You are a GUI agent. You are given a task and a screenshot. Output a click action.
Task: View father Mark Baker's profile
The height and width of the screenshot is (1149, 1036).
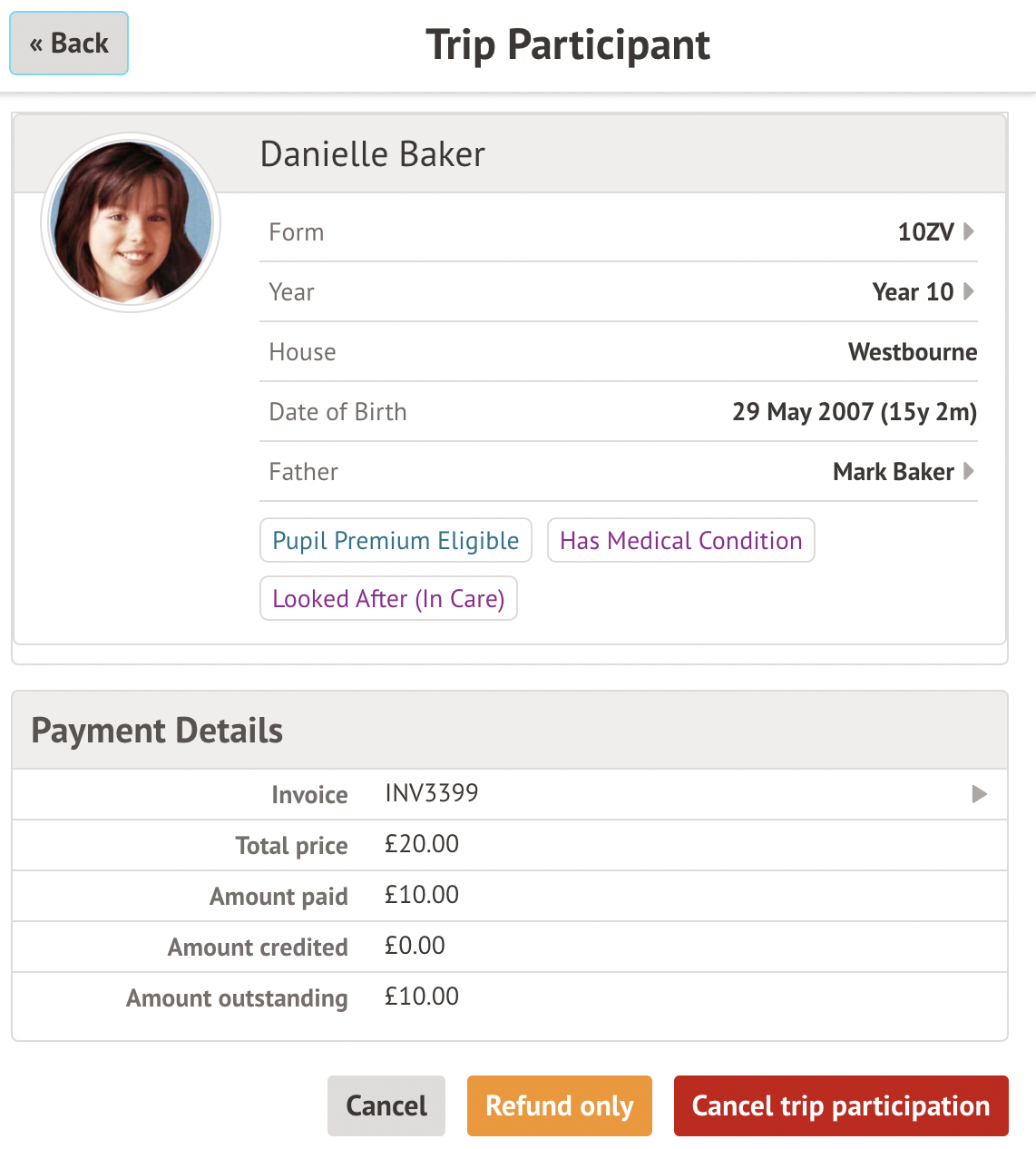coord(903,472)
